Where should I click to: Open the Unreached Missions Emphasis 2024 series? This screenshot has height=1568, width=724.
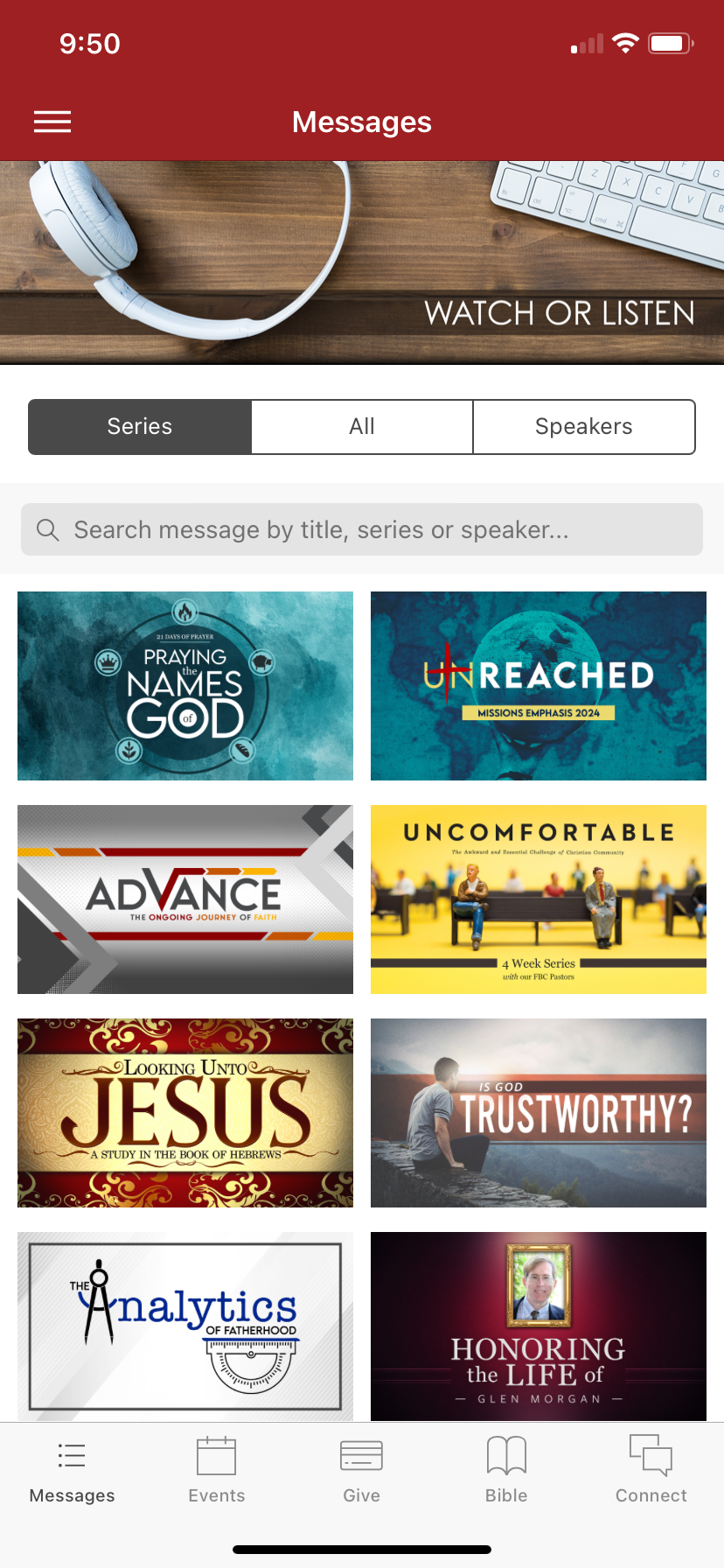pyautogui.click(x=539, y=686)
